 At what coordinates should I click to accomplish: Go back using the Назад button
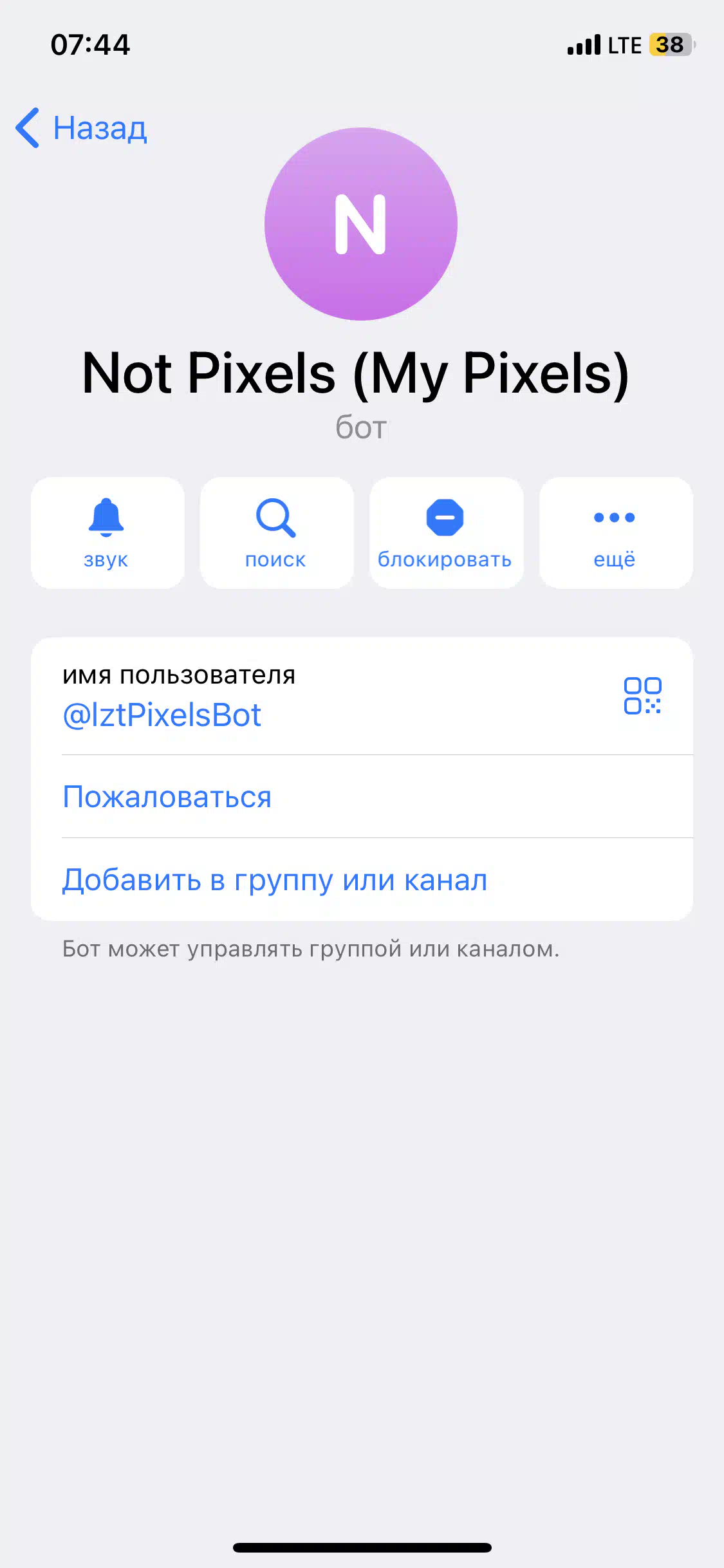pos(82,128)
